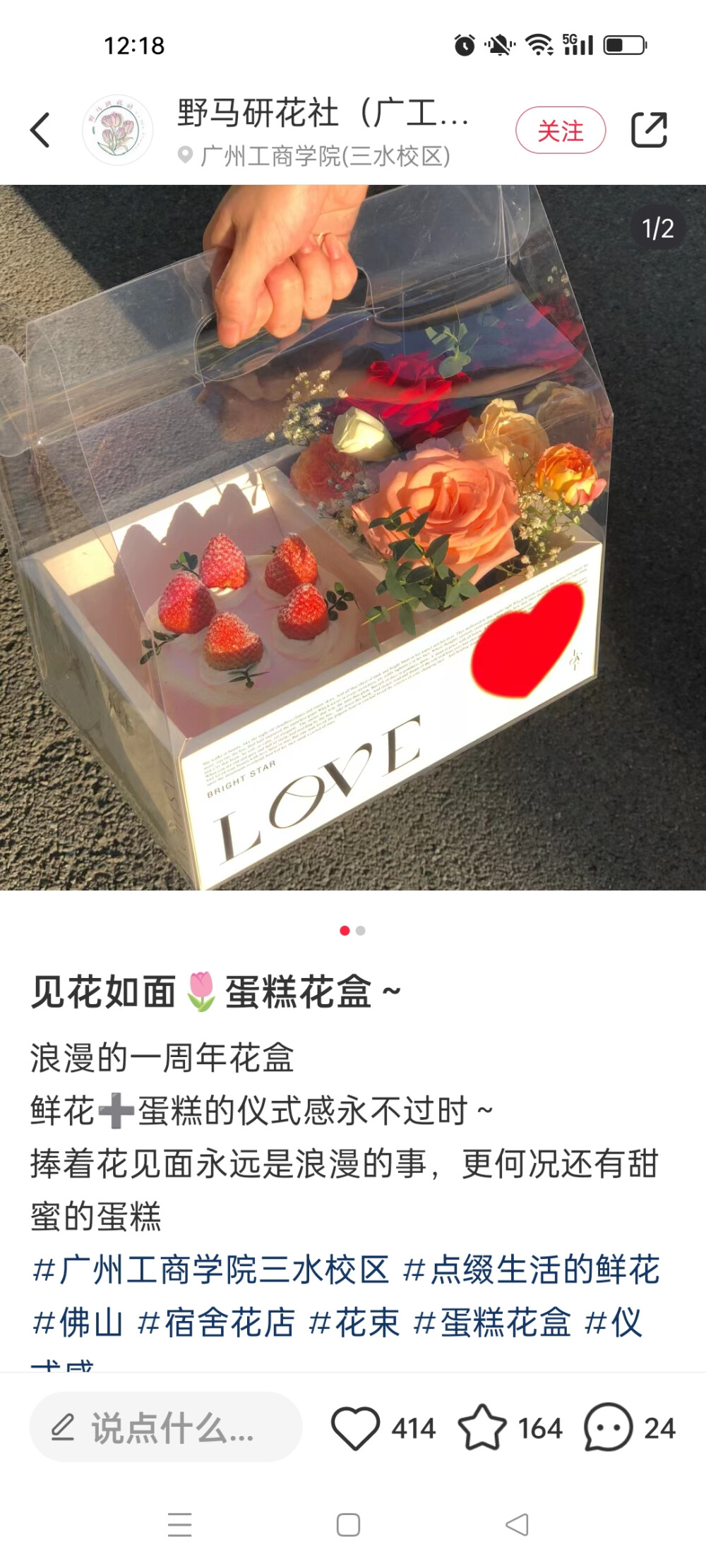
Task: Tap the system home button
Action: [348, 1524]
